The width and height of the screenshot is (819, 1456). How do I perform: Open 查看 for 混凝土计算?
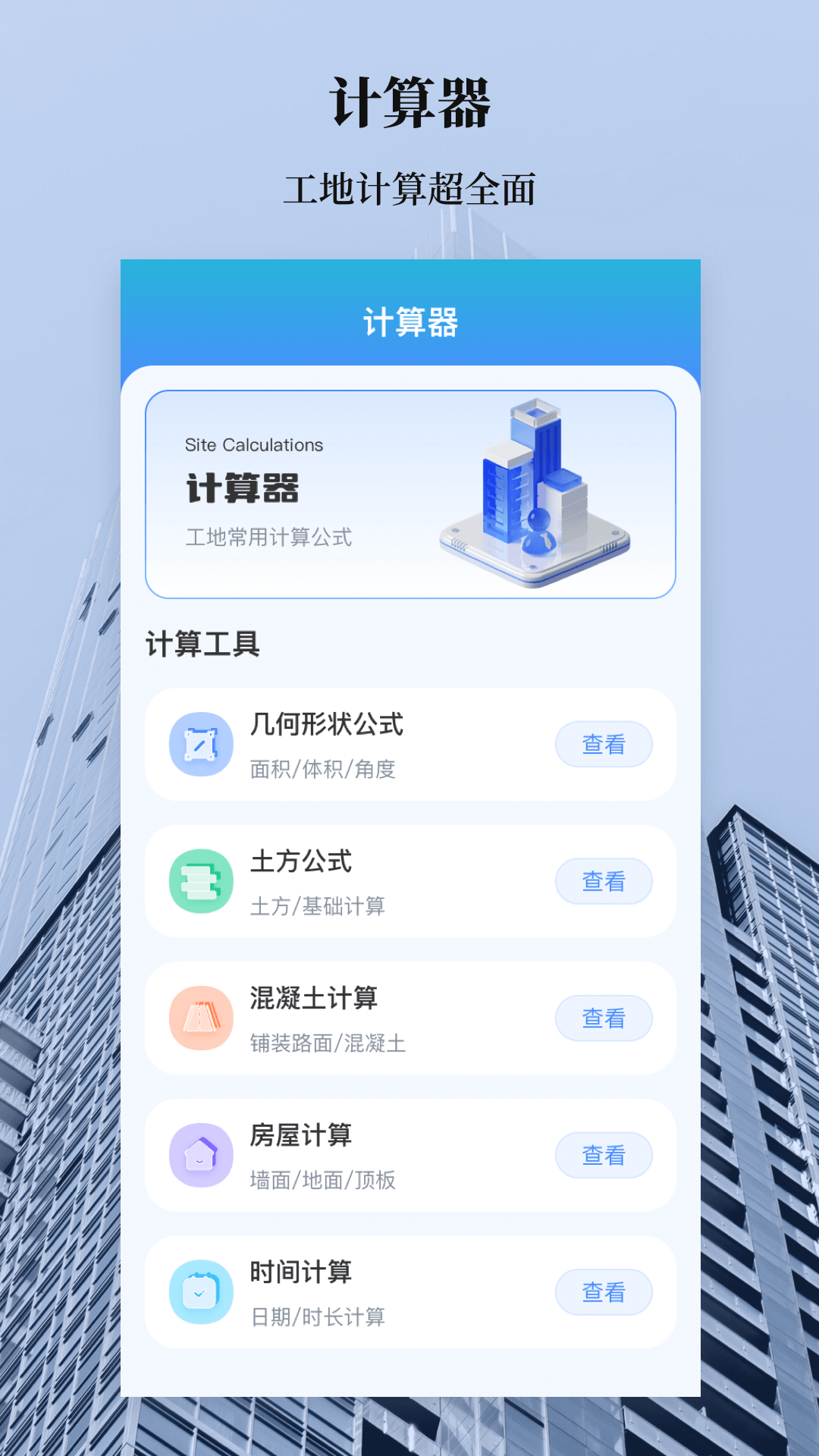(x=604, y=1018)
